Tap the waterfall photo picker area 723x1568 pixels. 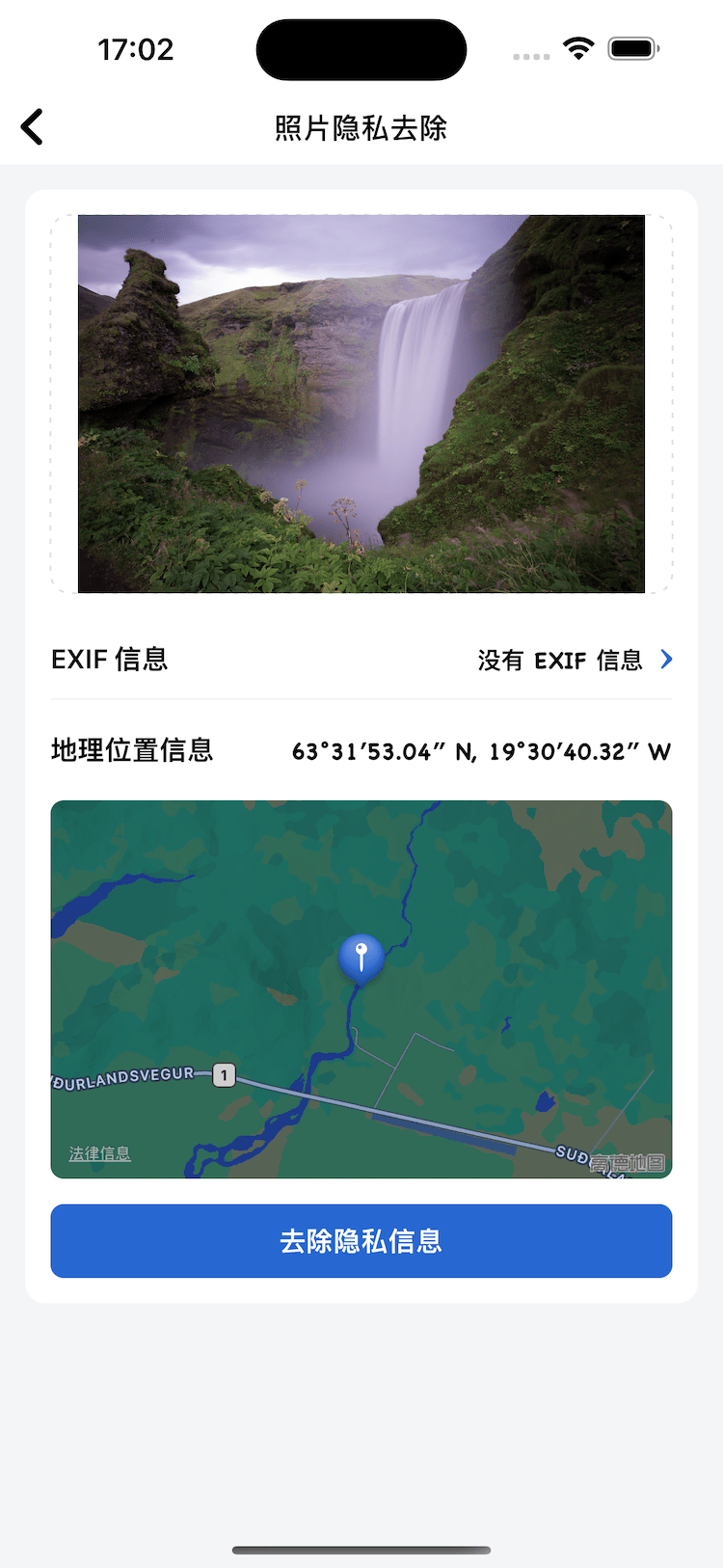(361, 403)
